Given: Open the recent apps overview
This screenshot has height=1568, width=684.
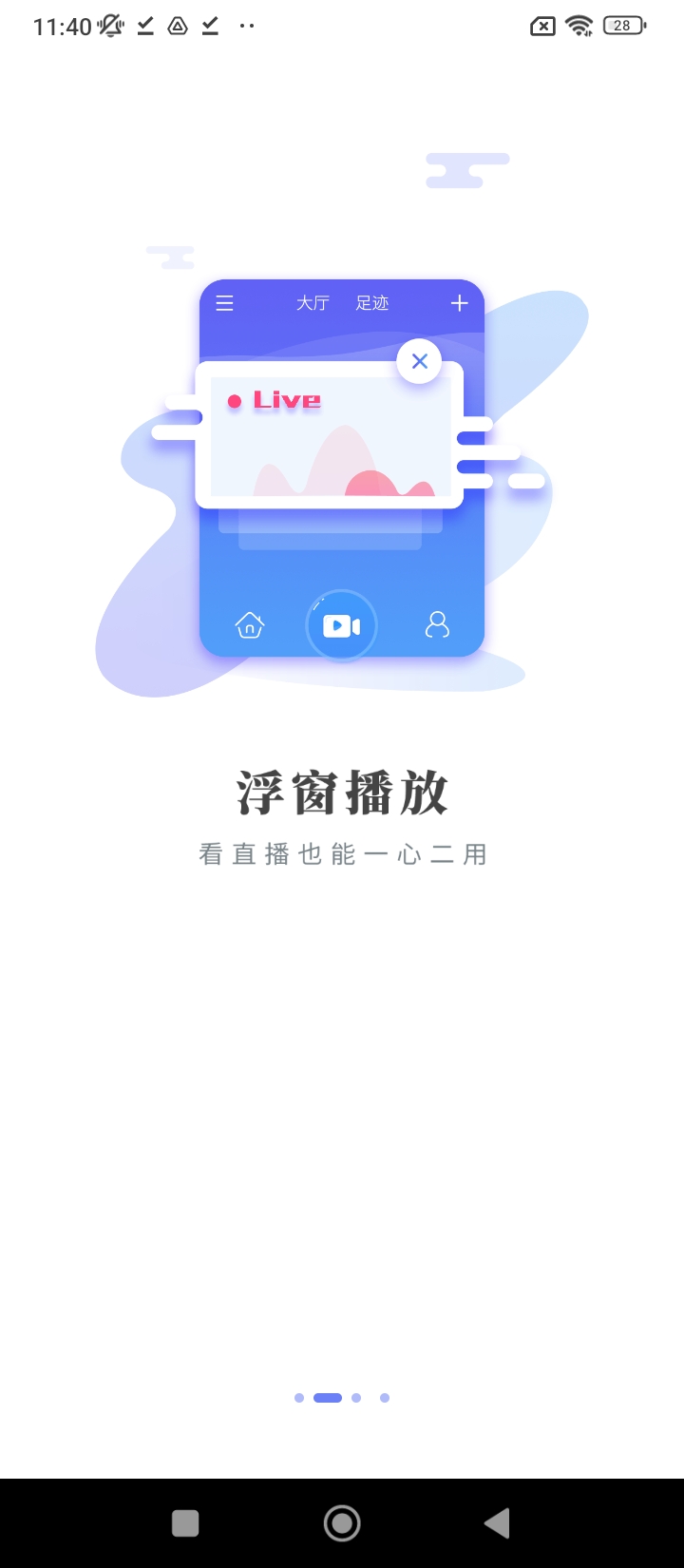Looking at the screenshot, I should pos(185,1523).
